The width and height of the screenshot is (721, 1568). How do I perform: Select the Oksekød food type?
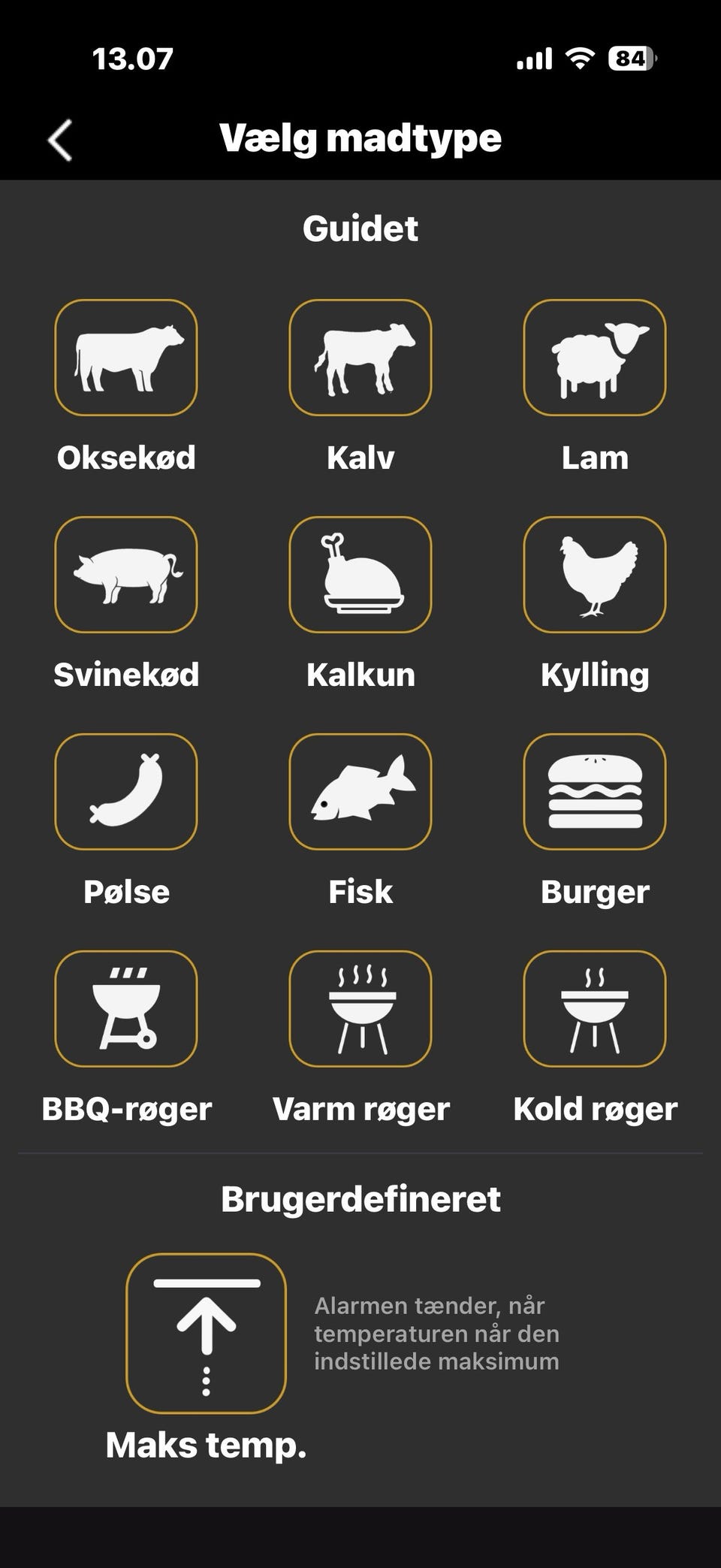[x=126, y=358]
